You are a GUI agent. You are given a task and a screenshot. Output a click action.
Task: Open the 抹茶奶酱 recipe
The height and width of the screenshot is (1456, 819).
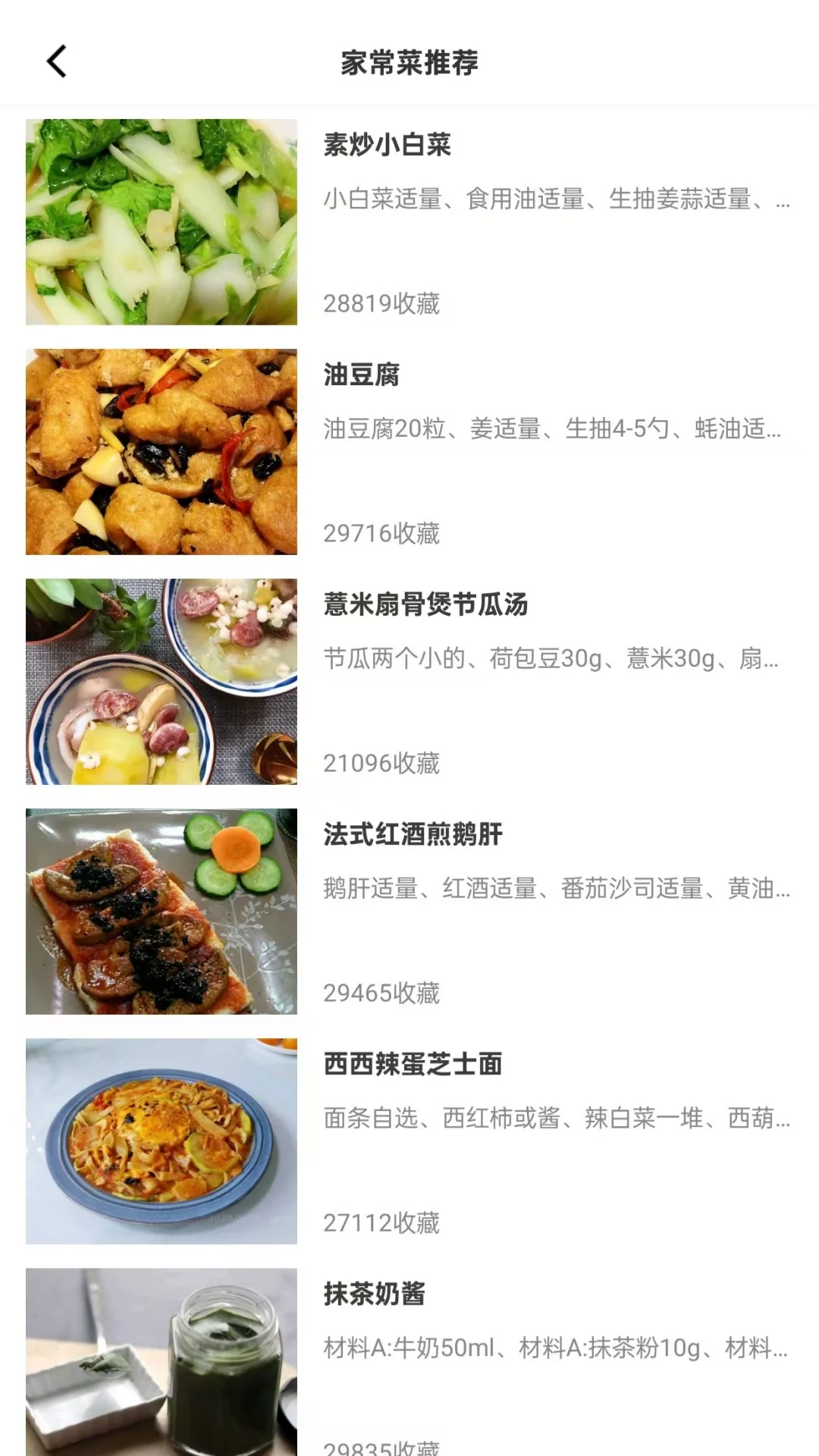pyautogui.click(x=370, y=1296)
